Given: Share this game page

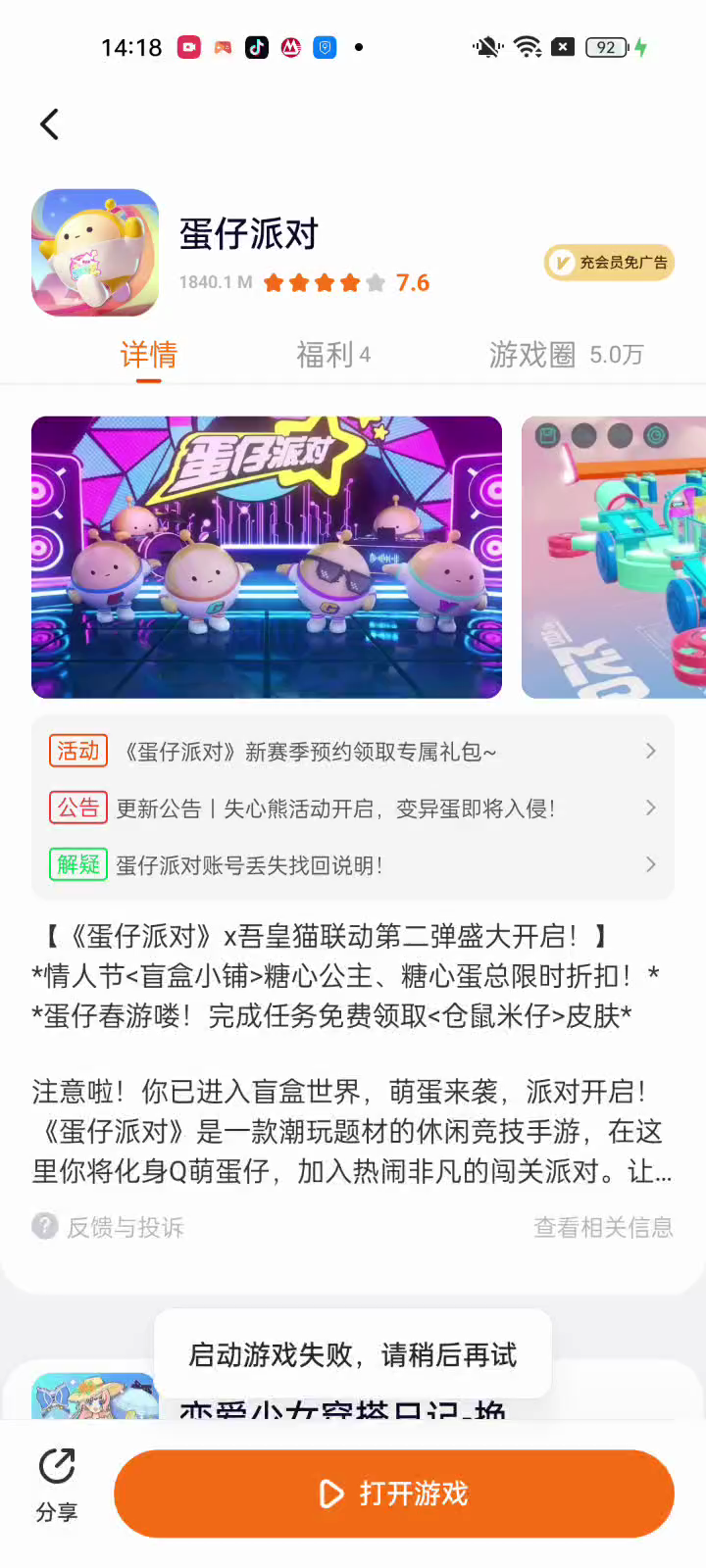Looking at the screenshot, I should [57, 1485].
